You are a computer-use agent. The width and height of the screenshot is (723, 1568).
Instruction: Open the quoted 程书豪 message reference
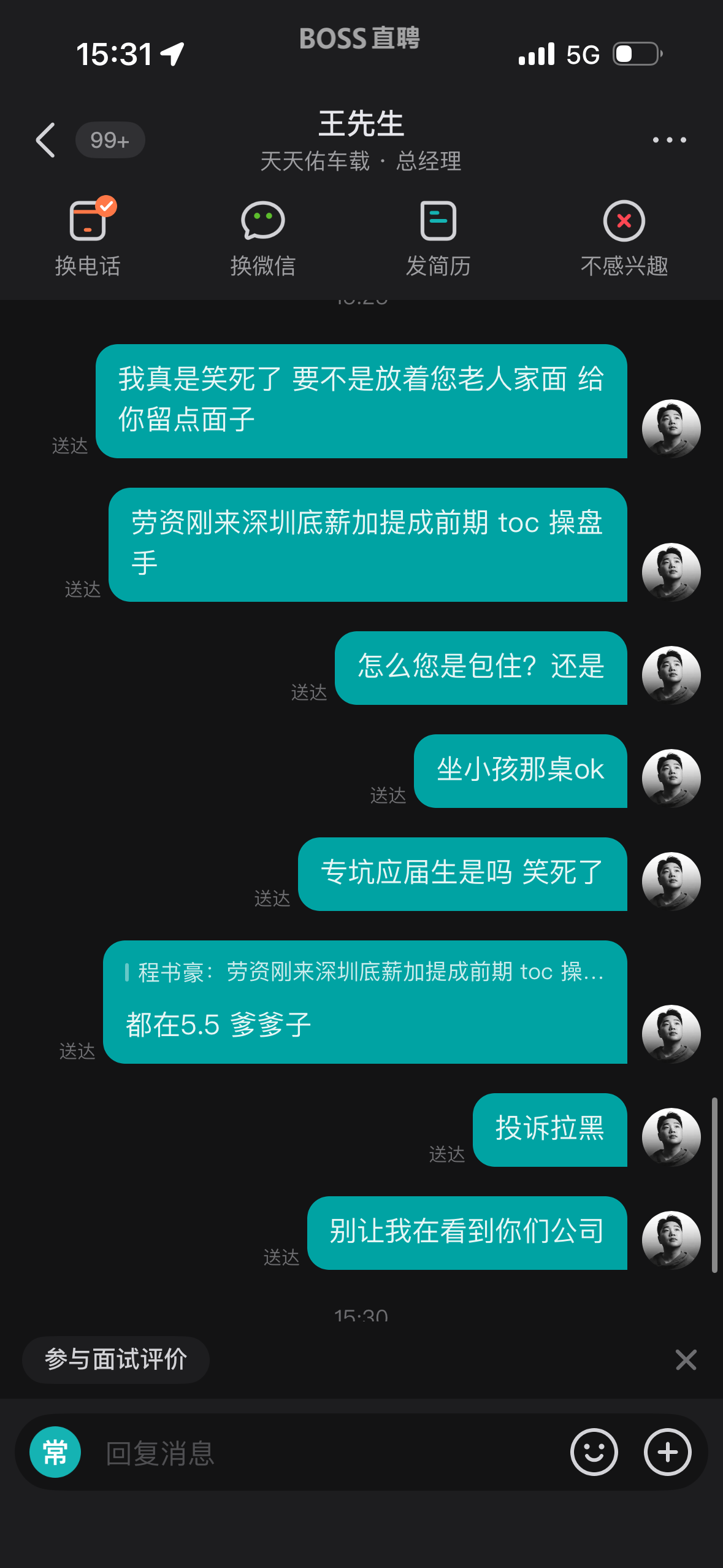[x=364, y=972]
